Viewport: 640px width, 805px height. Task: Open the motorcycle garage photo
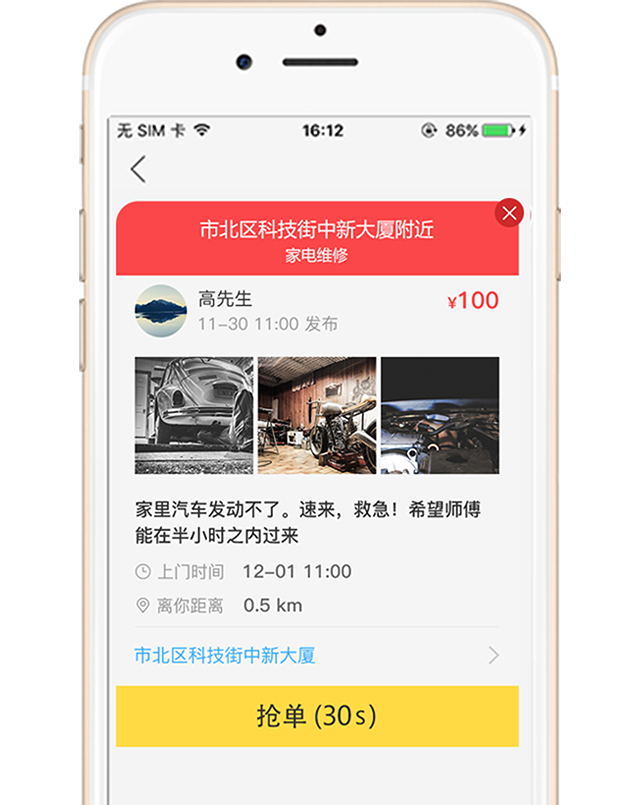(317, 415)
